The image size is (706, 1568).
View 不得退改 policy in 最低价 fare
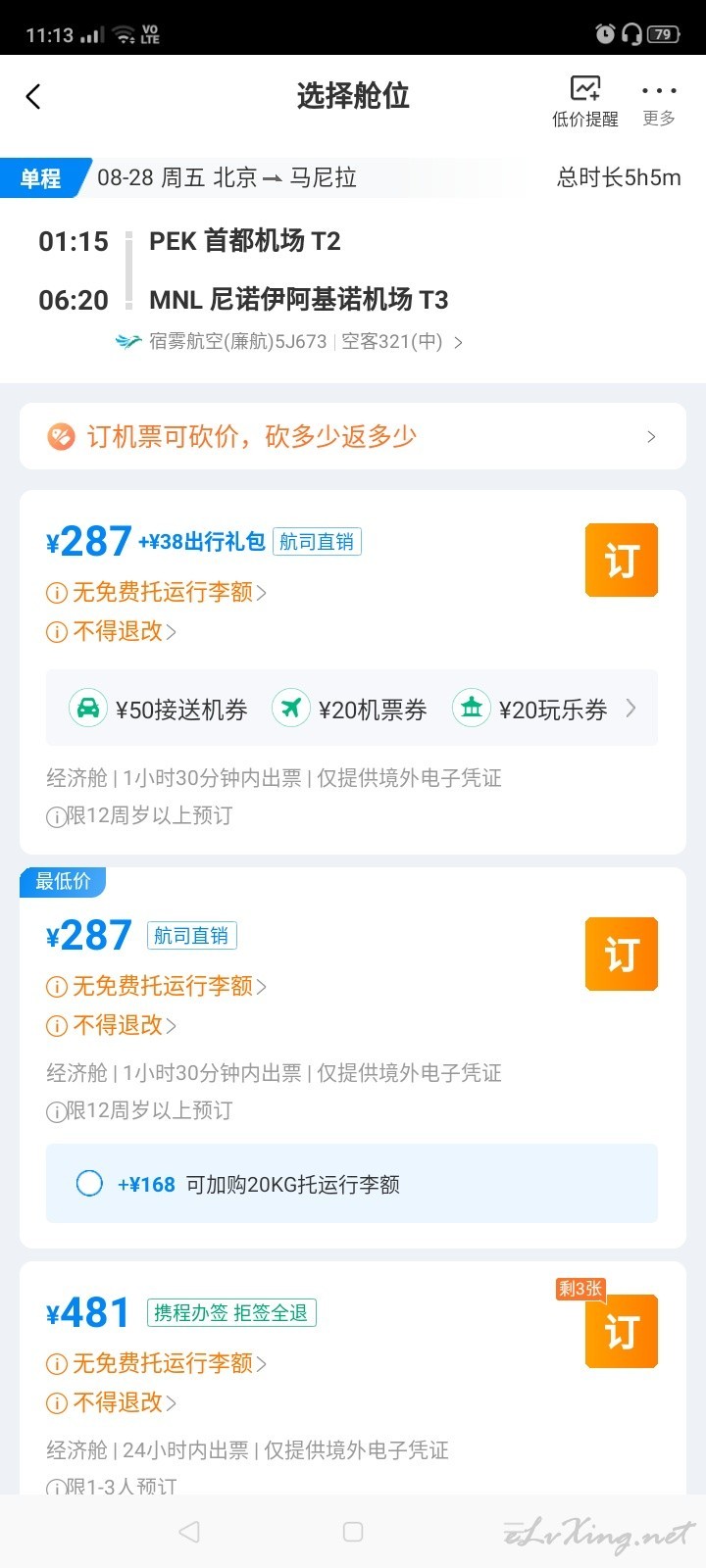click(112, 1025)
